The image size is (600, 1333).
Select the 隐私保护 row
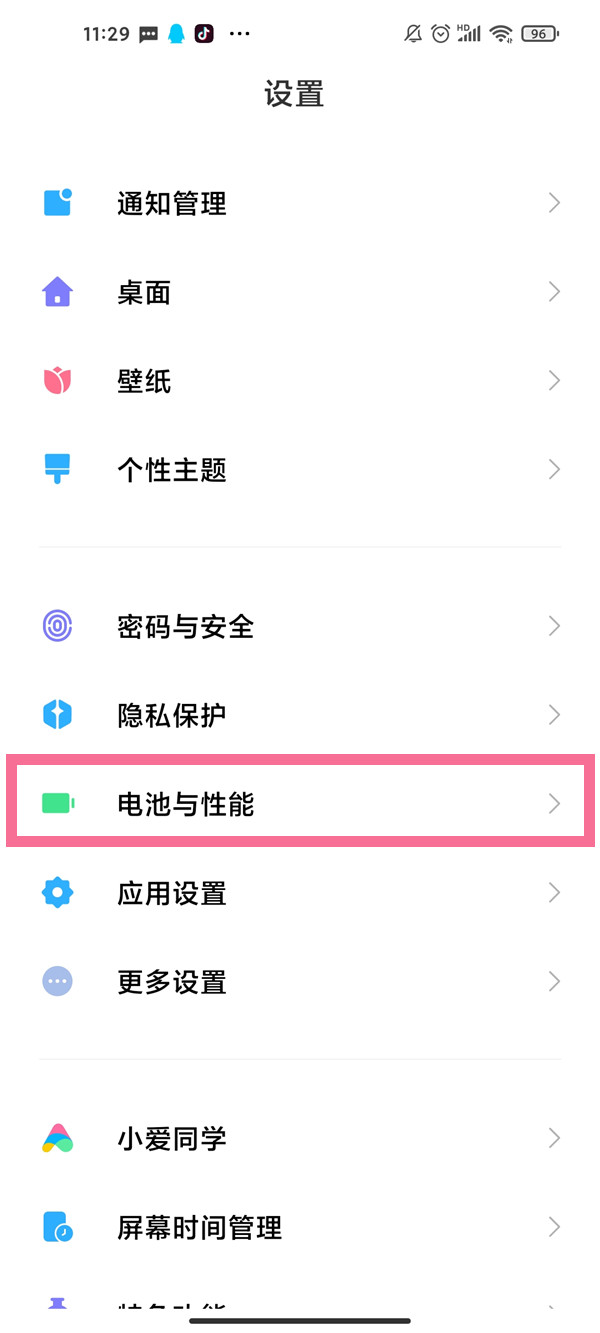tap(172, 716)
